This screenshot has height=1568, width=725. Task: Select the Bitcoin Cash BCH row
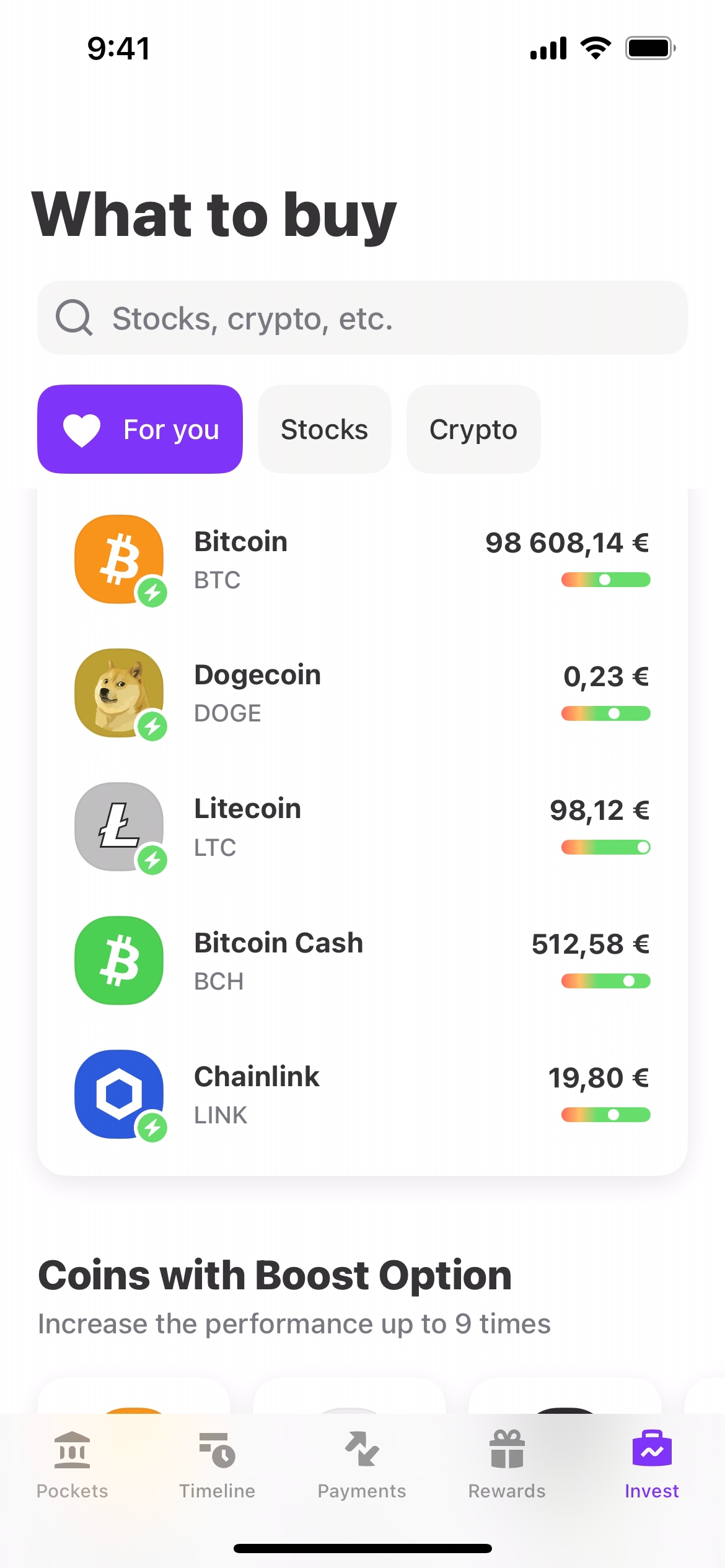click(362, 961)
